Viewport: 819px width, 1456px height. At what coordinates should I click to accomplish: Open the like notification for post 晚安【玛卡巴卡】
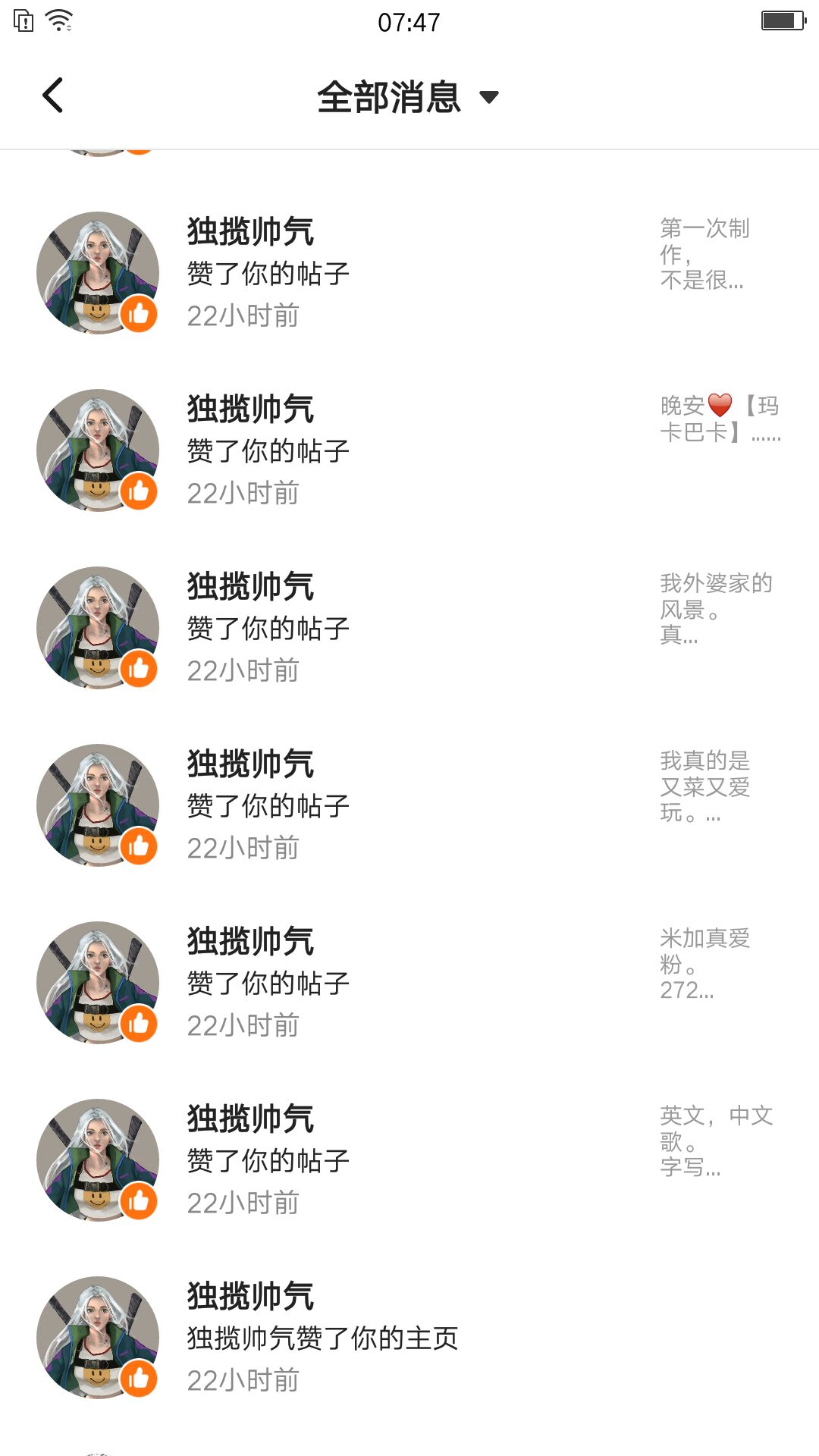coord(409,450)
